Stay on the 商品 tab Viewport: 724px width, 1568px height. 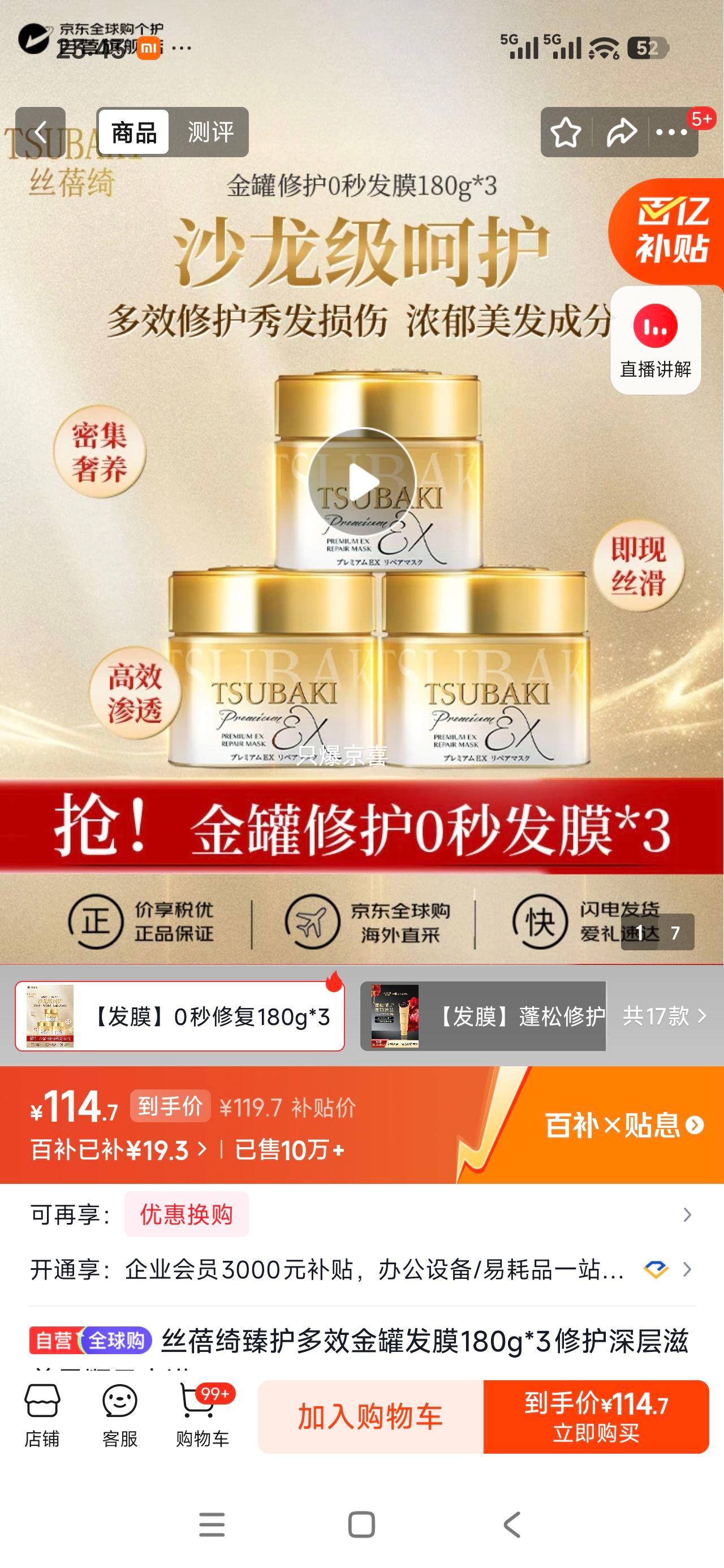[135, 131]
